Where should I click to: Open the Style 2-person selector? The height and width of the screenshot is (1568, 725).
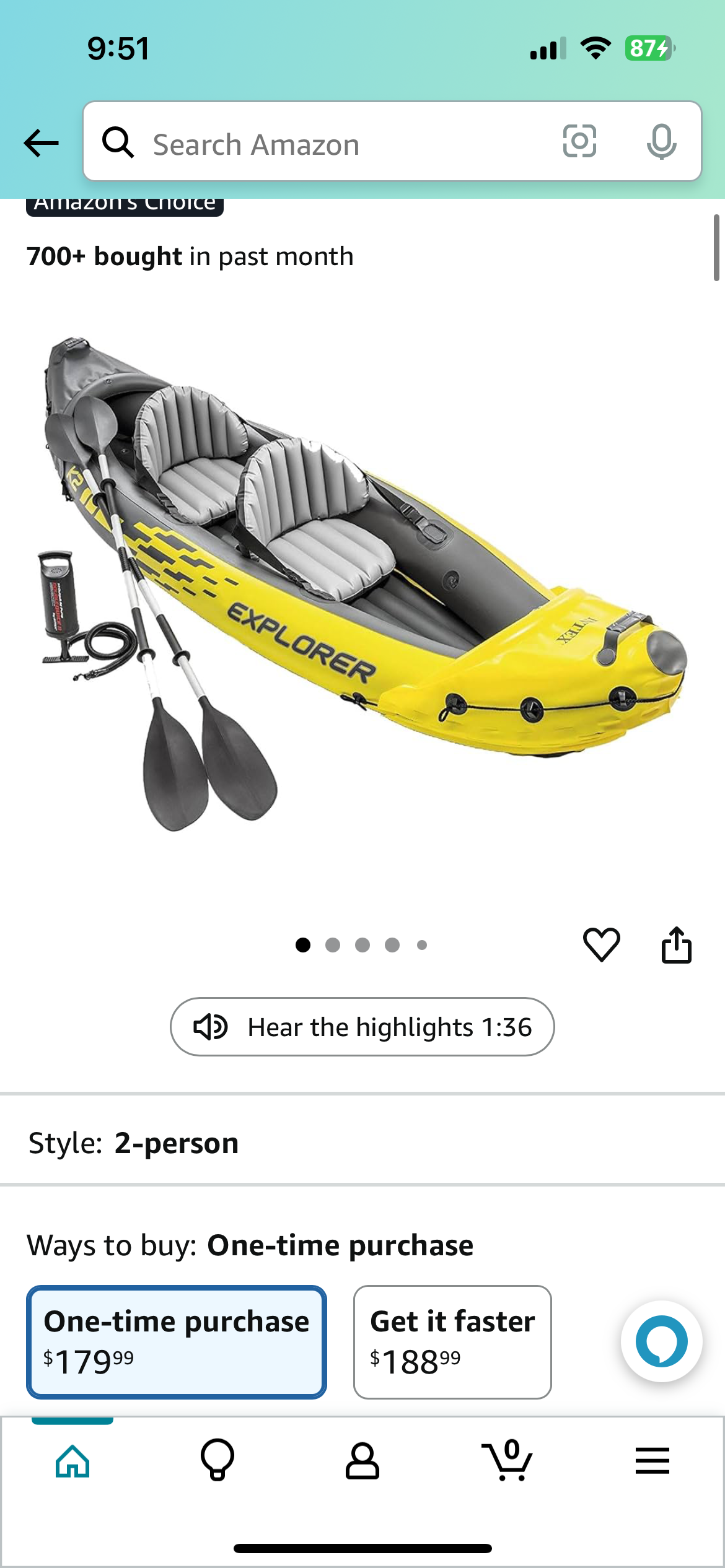click(133, 1143)
